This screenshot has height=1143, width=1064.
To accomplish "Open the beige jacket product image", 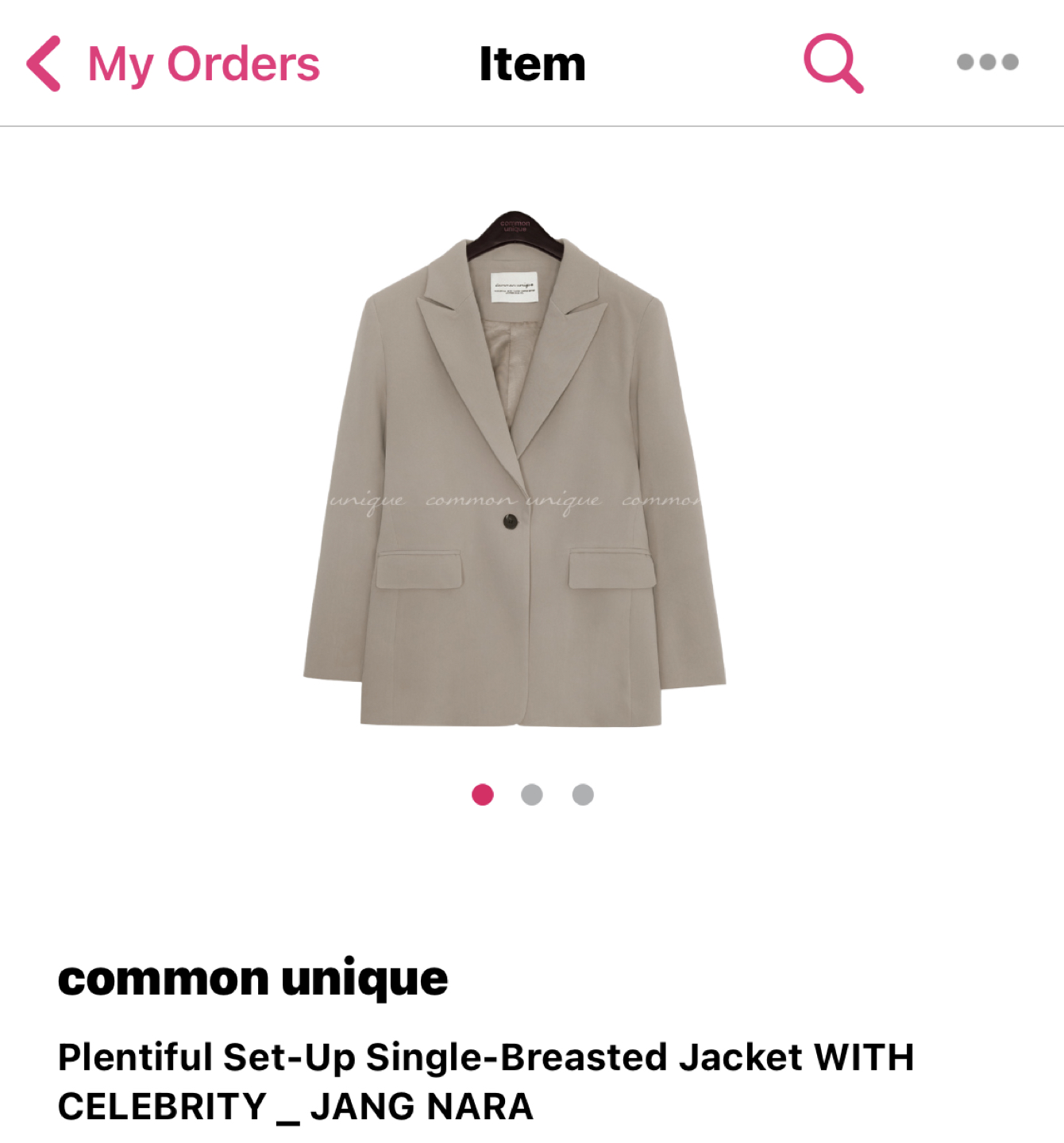I will click(x=515, y=468).
